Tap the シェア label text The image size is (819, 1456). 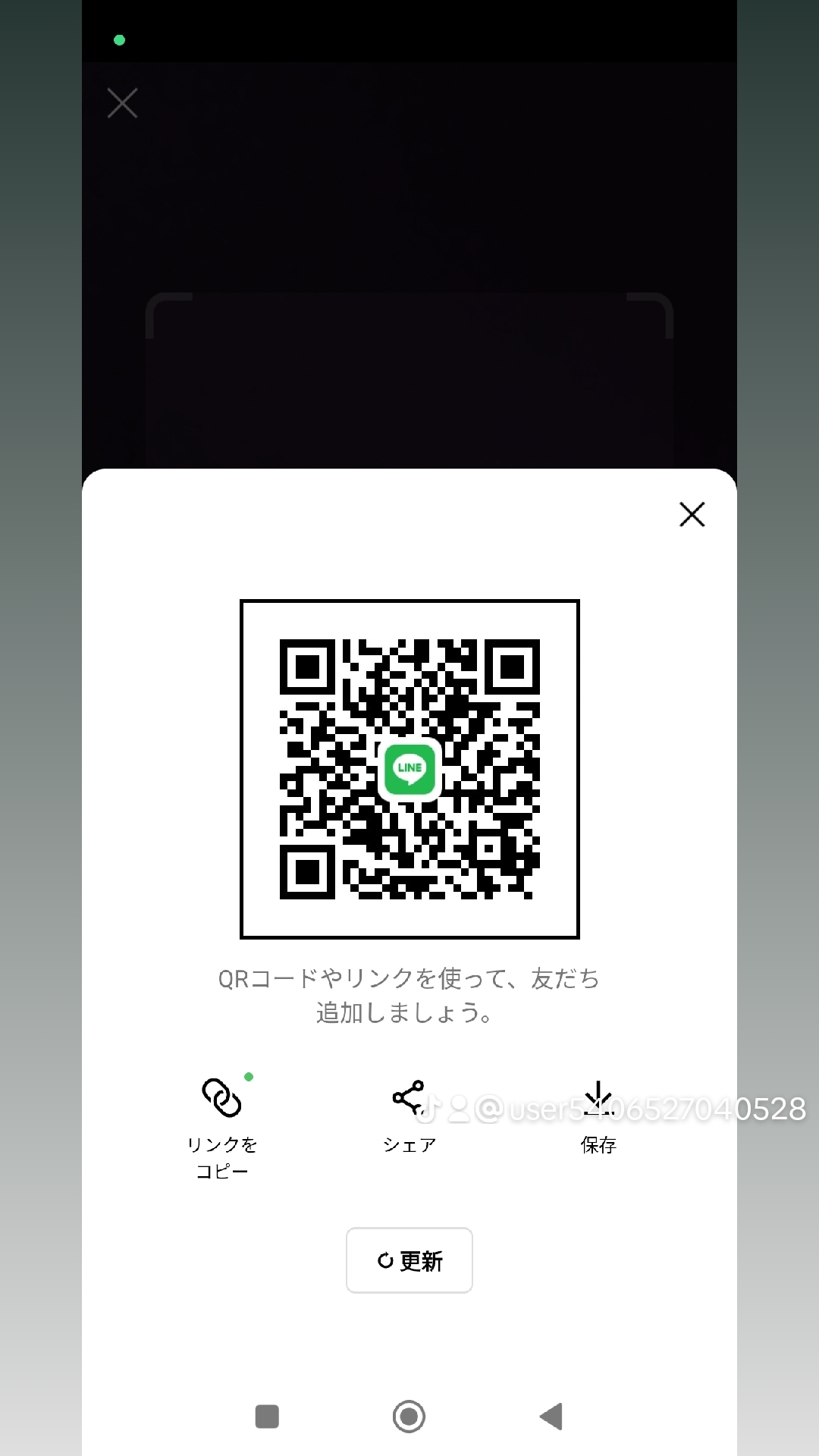[408, 1146]
